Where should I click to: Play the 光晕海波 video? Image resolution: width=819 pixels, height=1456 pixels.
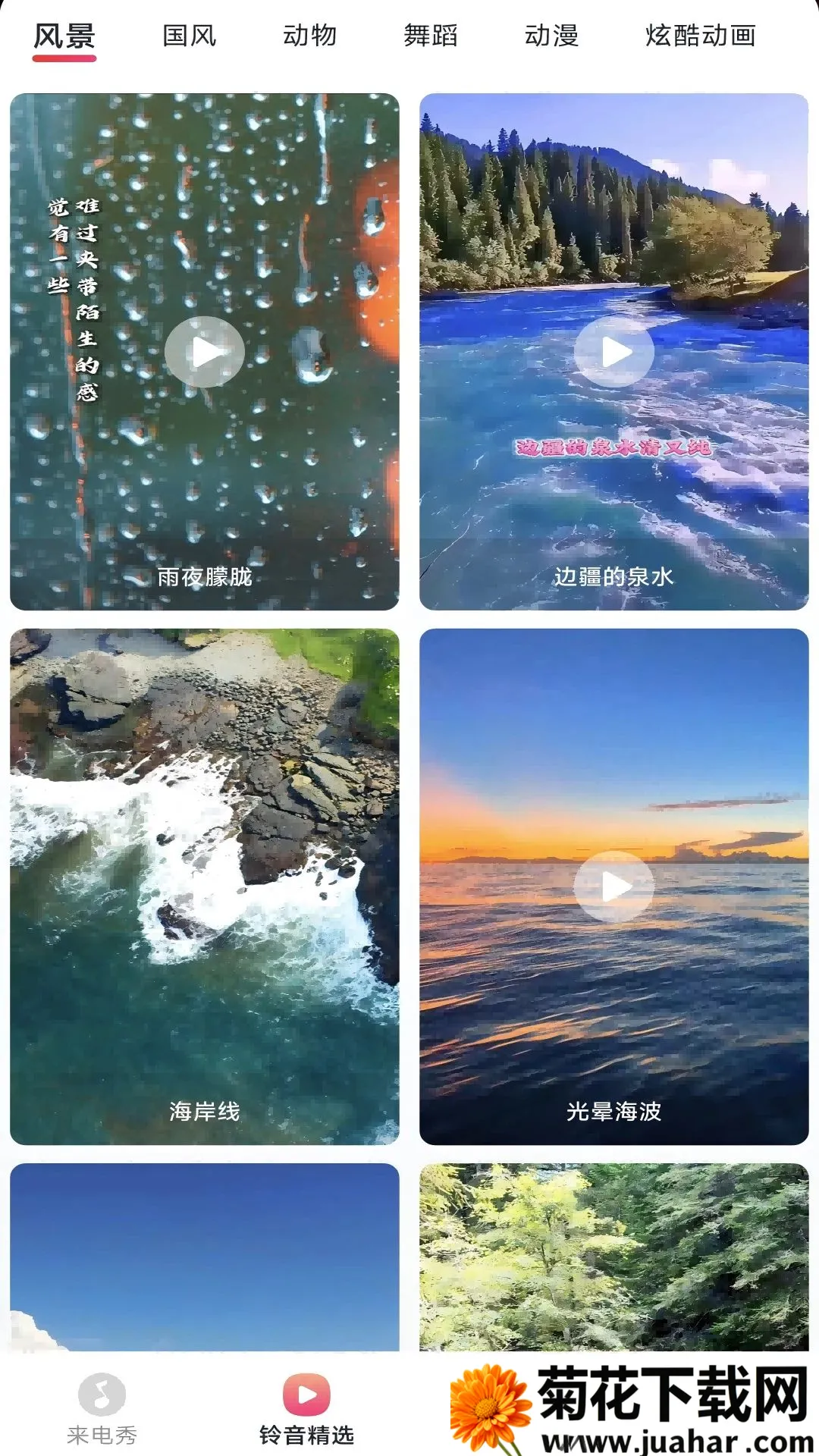(x=614, y=886)
